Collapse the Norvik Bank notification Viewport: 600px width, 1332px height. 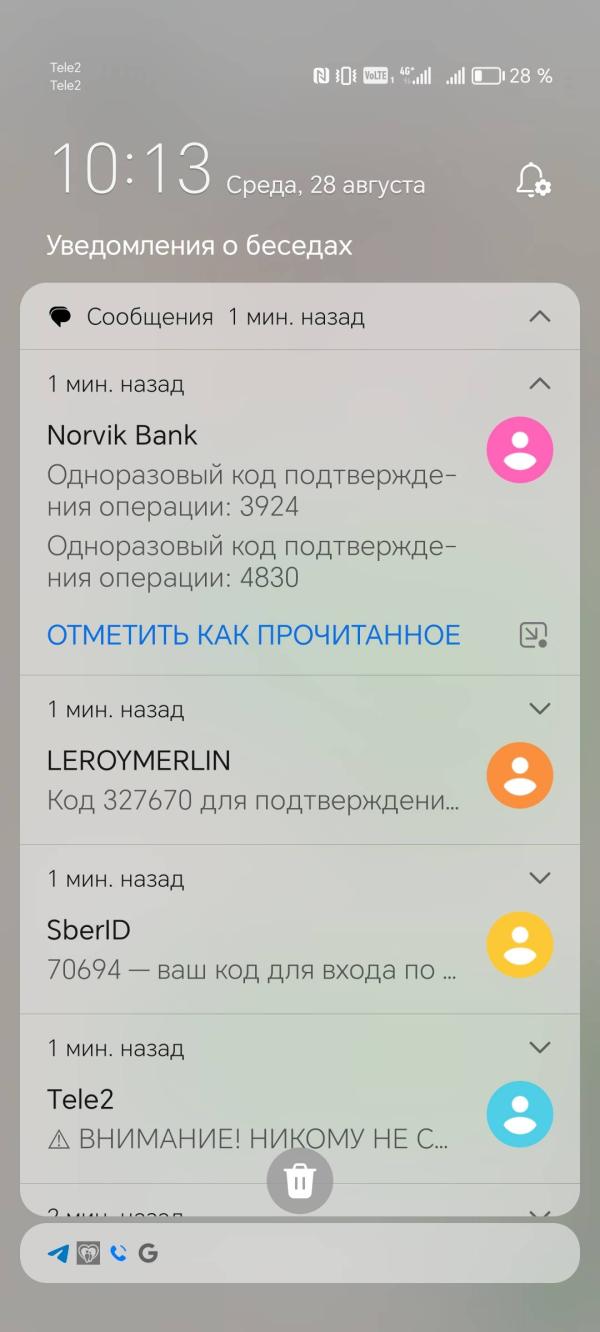tap(539, 384)
